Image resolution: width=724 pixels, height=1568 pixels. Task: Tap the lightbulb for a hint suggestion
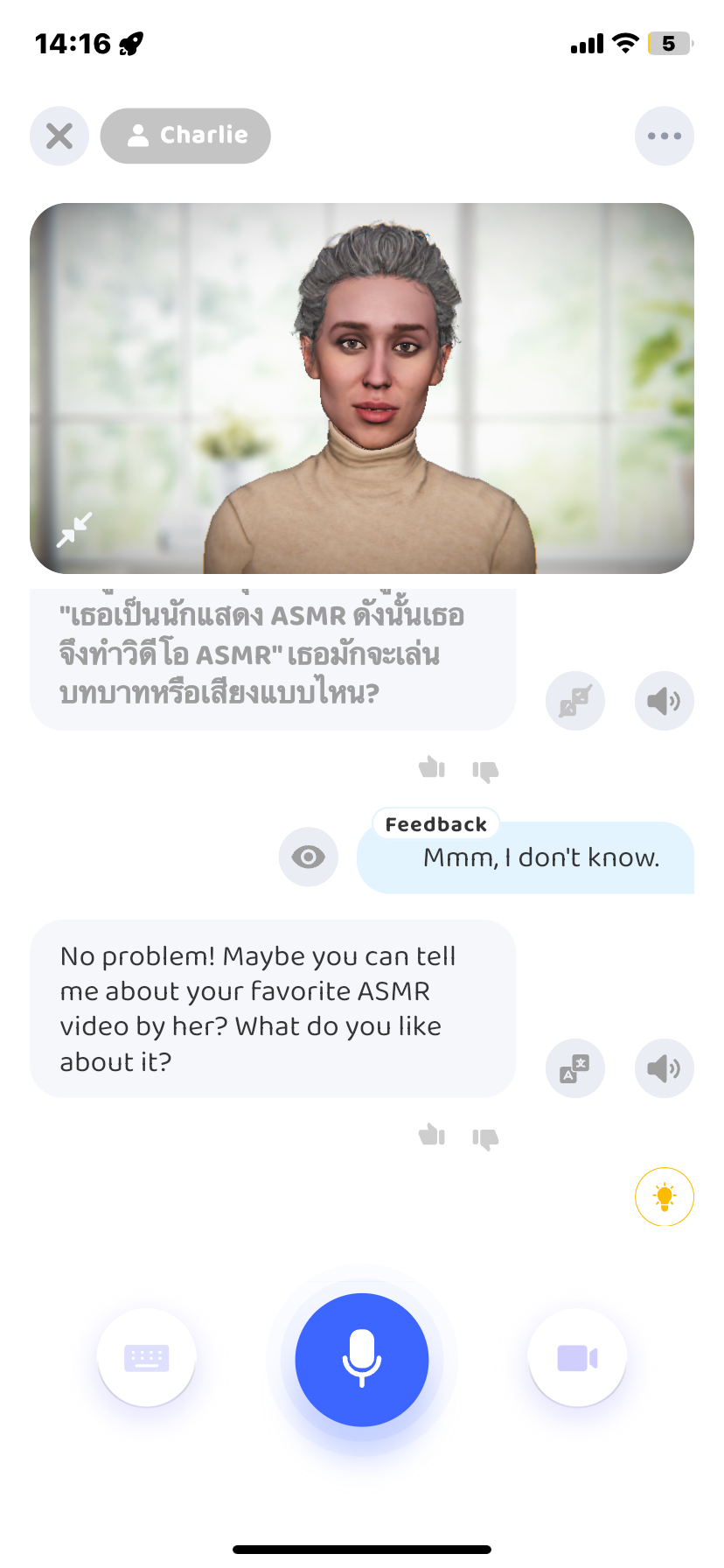pyautogui.click(x=665, y=1196)
